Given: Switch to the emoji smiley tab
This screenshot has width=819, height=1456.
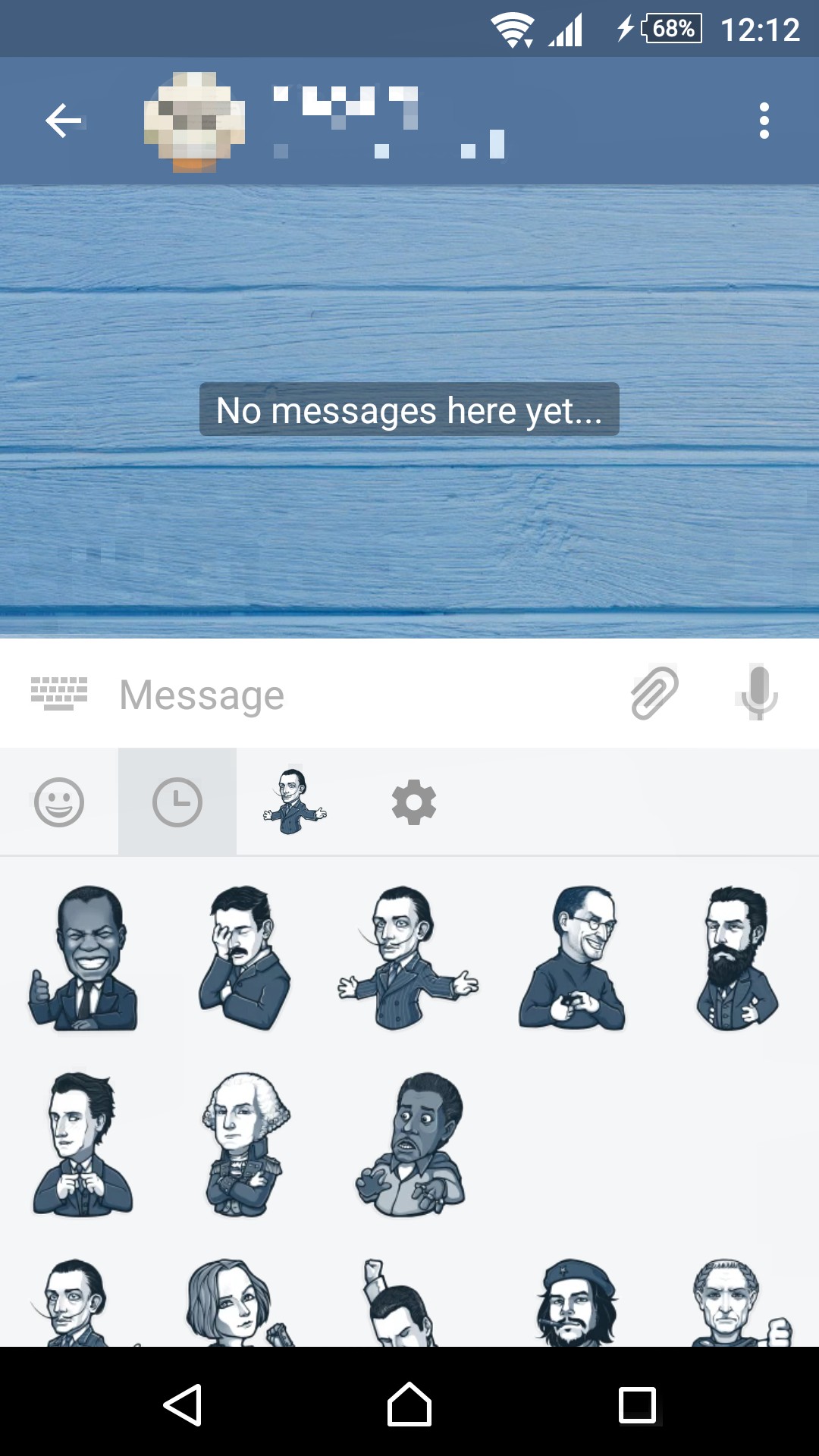Looking at the screenshot, I should point(59,802).
